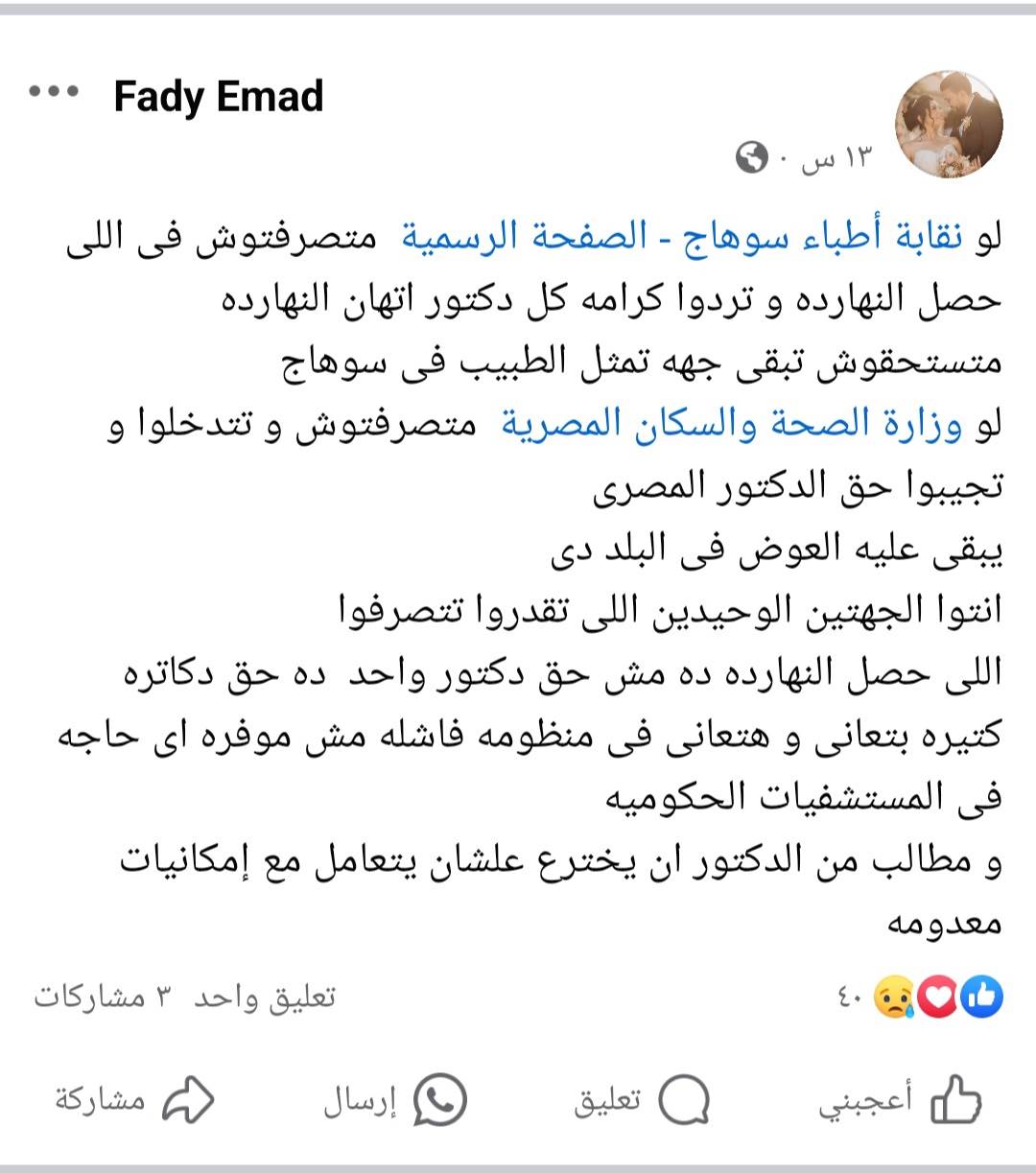Open Fady Emad's profile picture
Viewport: 1036px width, 1173px height.
[x=948, y=125]
